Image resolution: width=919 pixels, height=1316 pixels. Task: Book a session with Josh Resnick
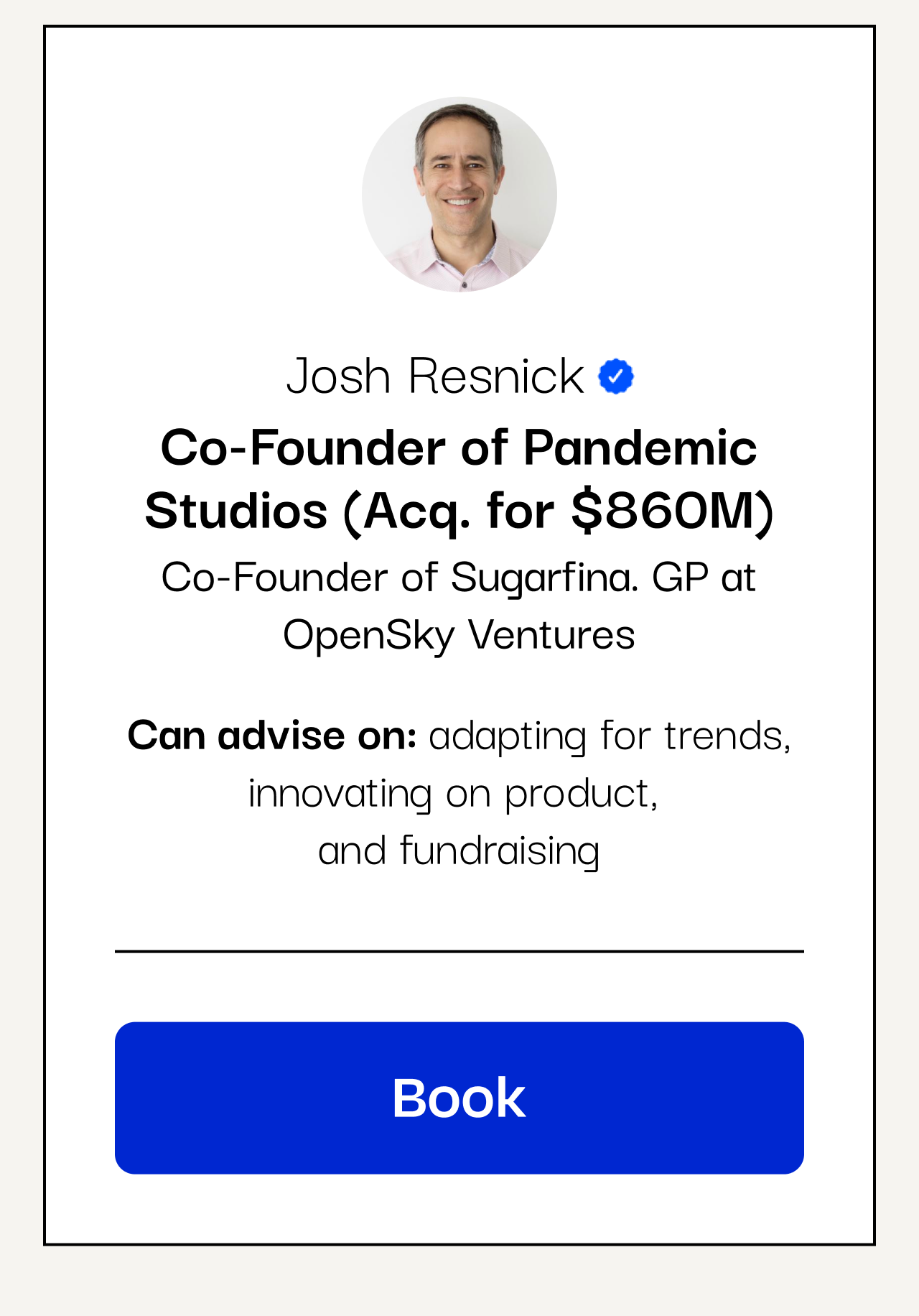[x=459, y=1098]
